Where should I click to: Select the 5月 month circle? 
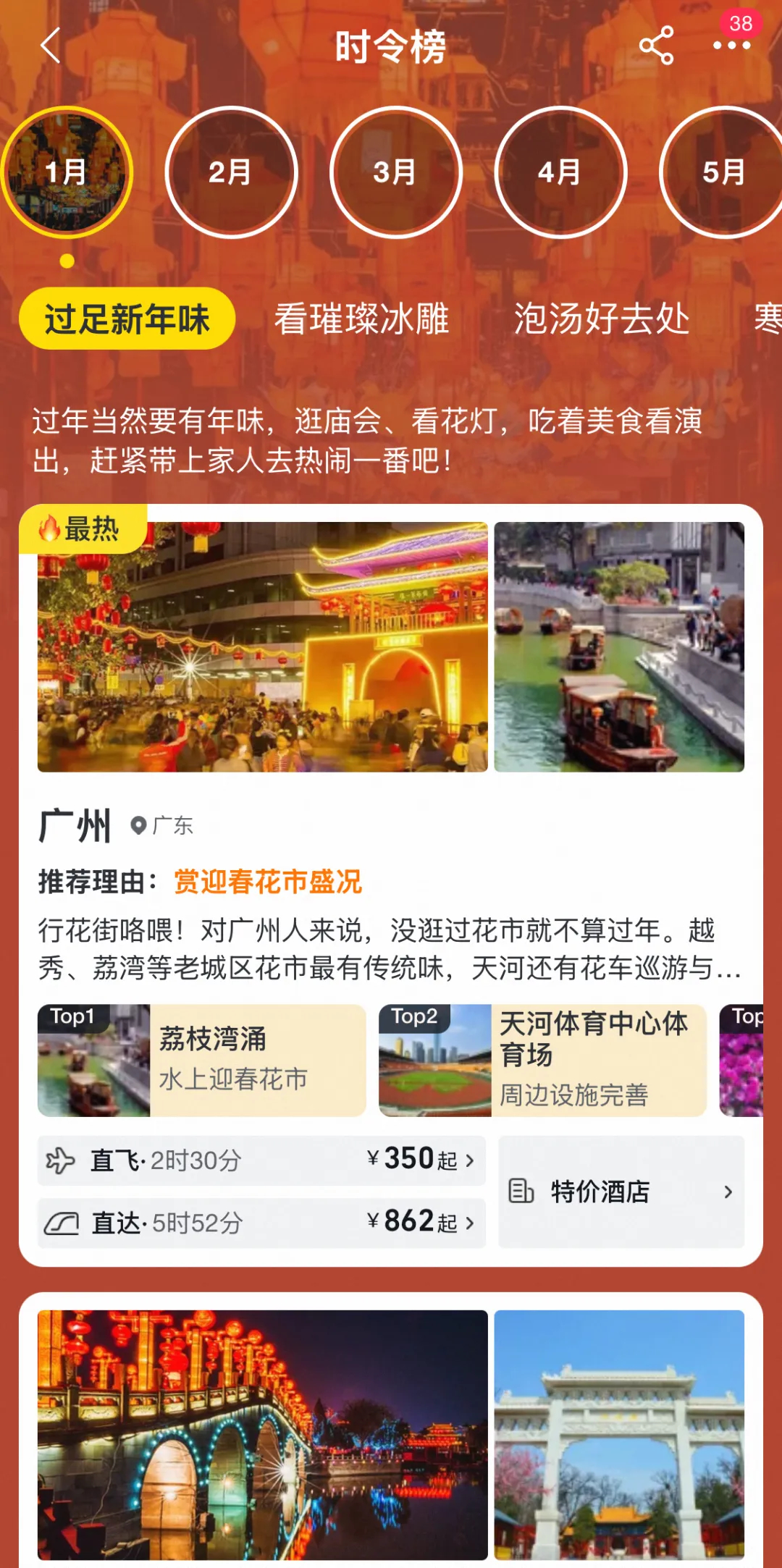coord(723,172)
